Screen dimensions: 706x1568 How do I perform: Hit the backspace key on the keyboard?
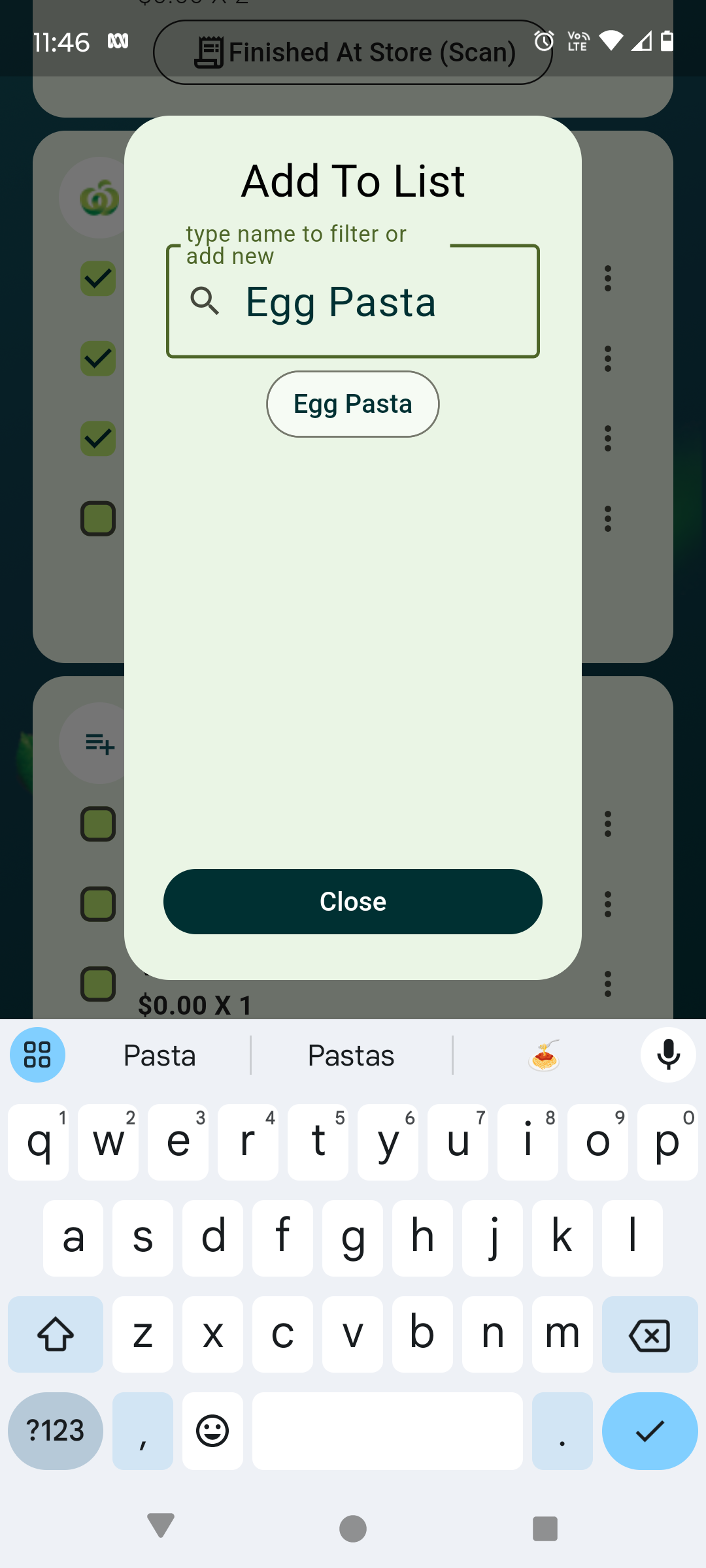650,1334
